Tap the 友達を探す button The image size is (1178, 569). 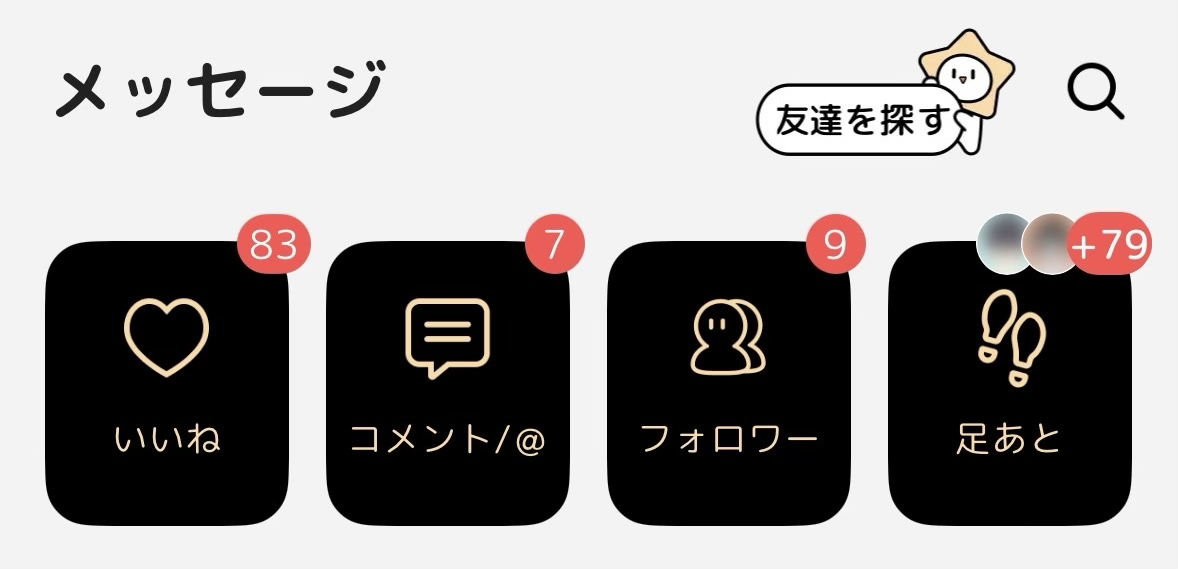[860, 121]
